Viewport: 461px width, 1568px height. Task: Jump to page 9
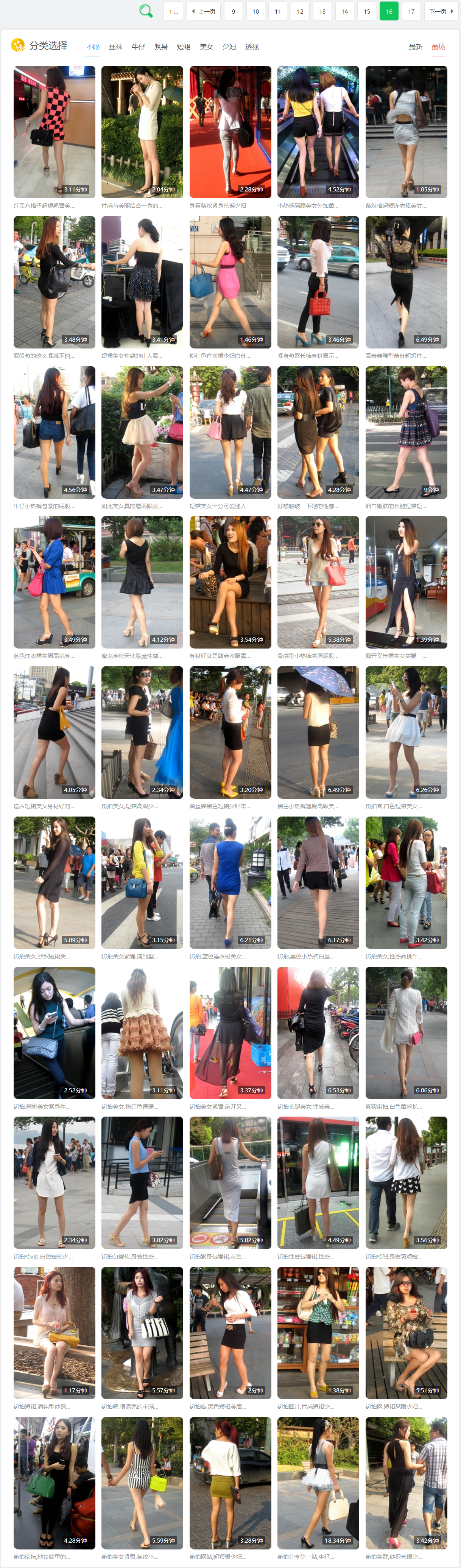point(233,11)
